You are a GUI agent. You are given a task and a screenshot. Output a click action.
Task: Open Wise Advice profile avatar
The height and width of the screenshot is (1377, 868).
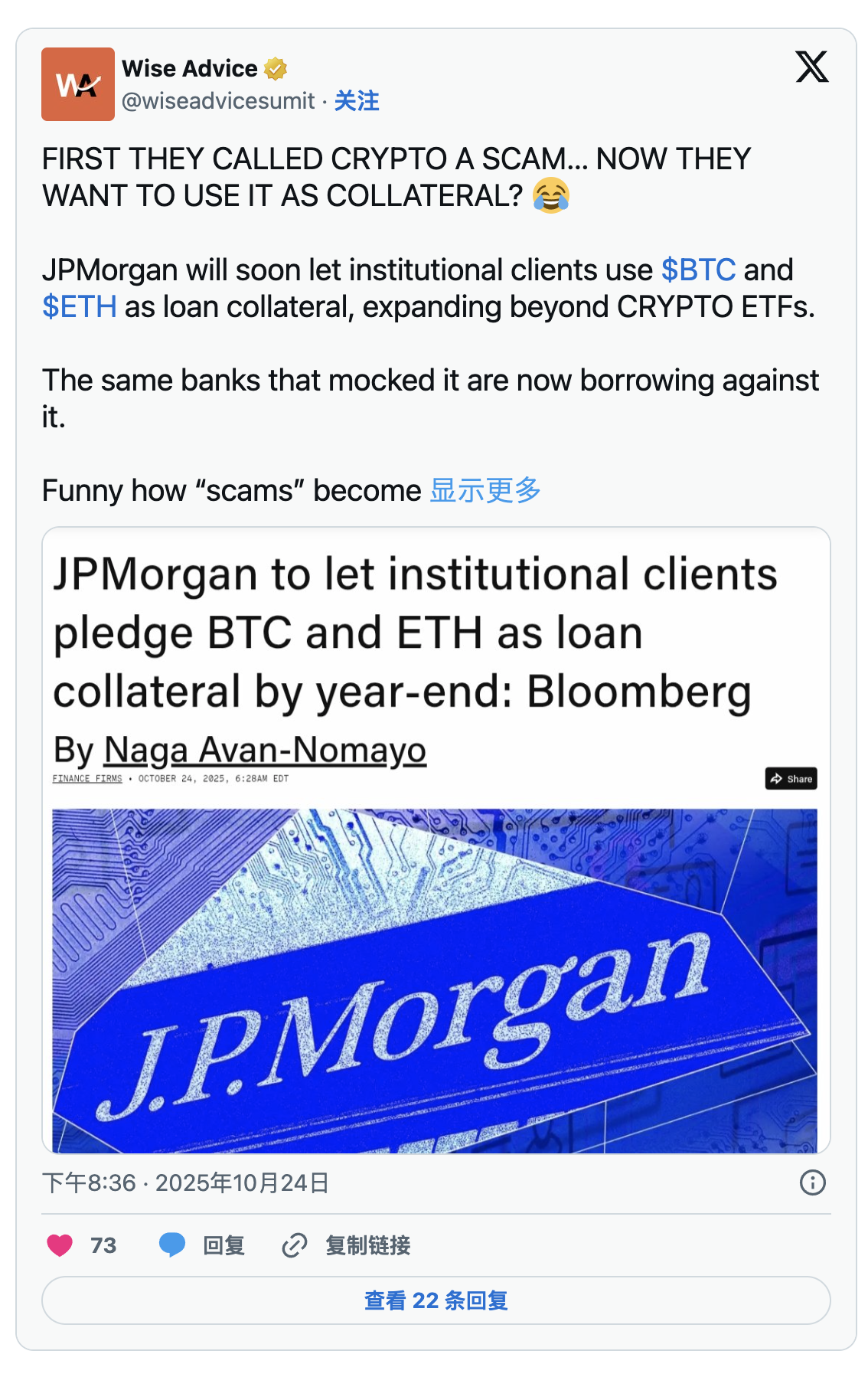[x=78, y=84]
